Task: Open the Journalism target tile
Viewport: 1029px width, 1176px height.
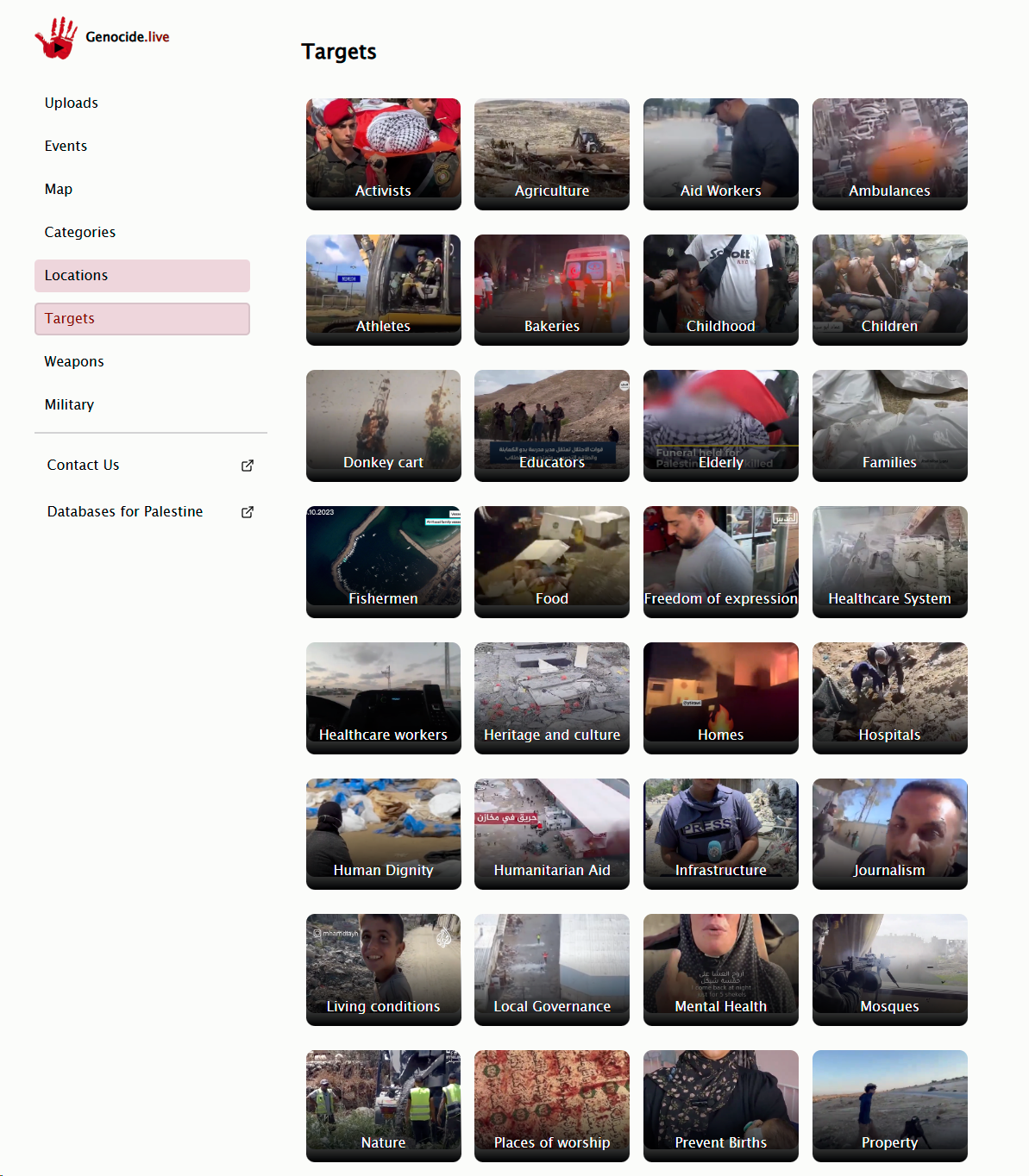Action: 890,834
